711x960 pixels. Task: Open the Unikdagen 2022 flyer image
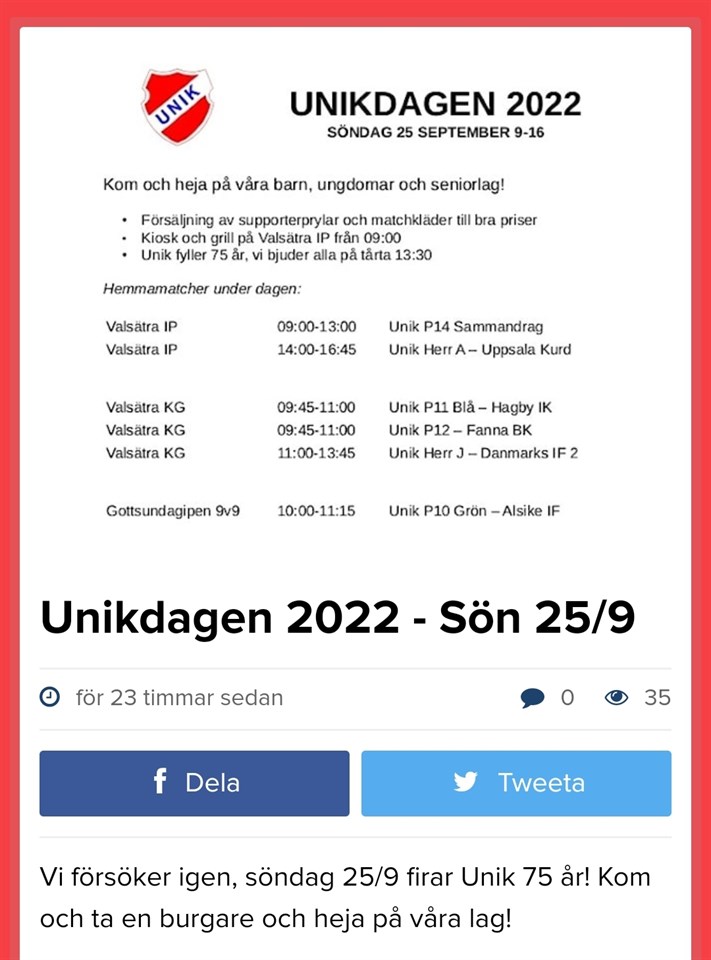point(355,300)
